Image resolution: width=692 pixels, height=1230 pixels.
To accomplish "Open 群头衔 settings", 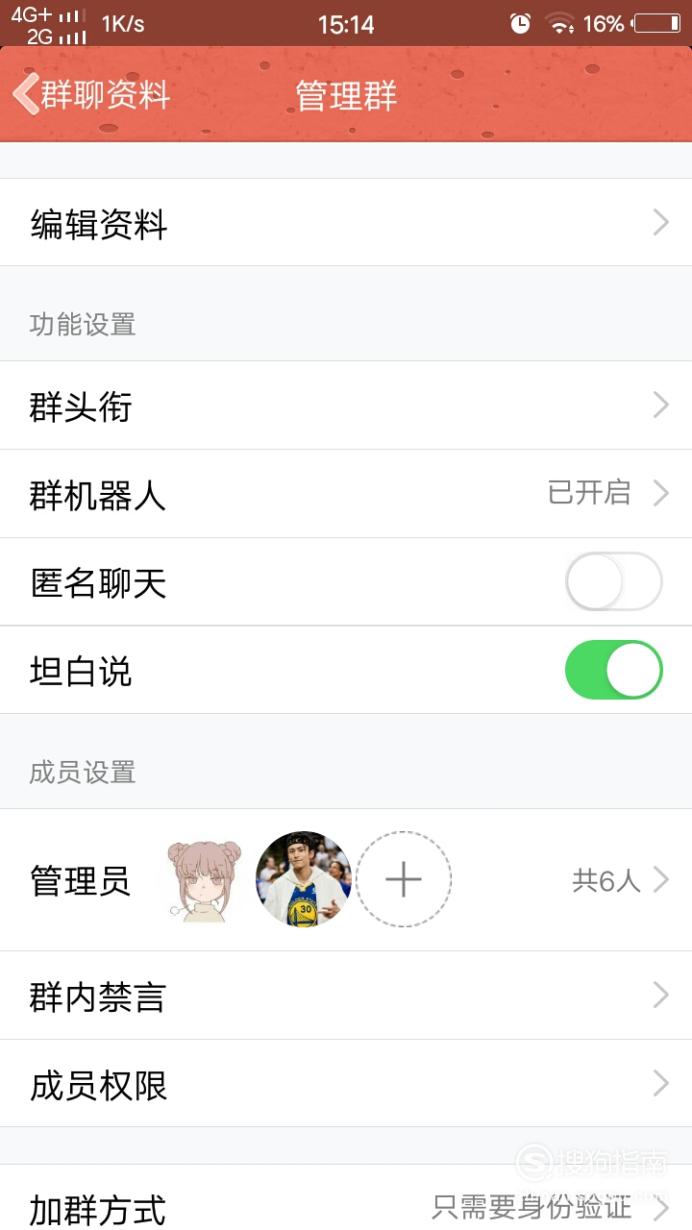I will pos(346,406).
